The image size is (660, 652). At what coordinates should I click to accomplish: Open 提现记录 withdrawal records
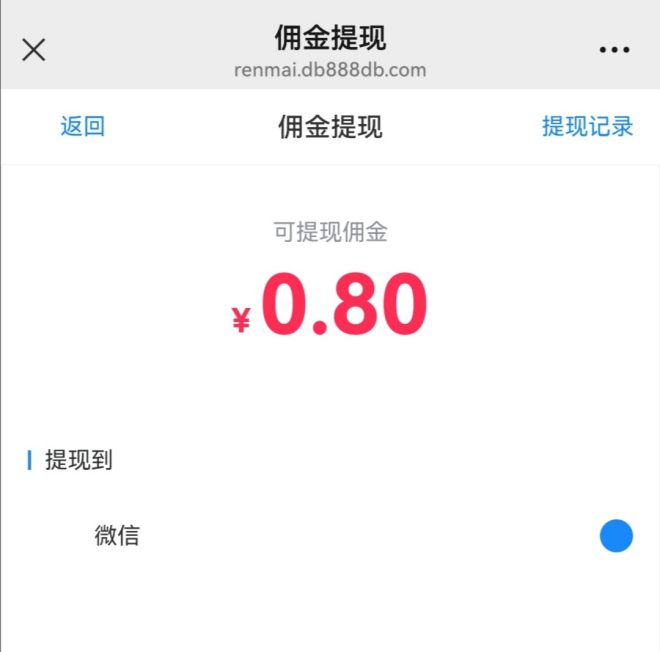click(587, 126)
